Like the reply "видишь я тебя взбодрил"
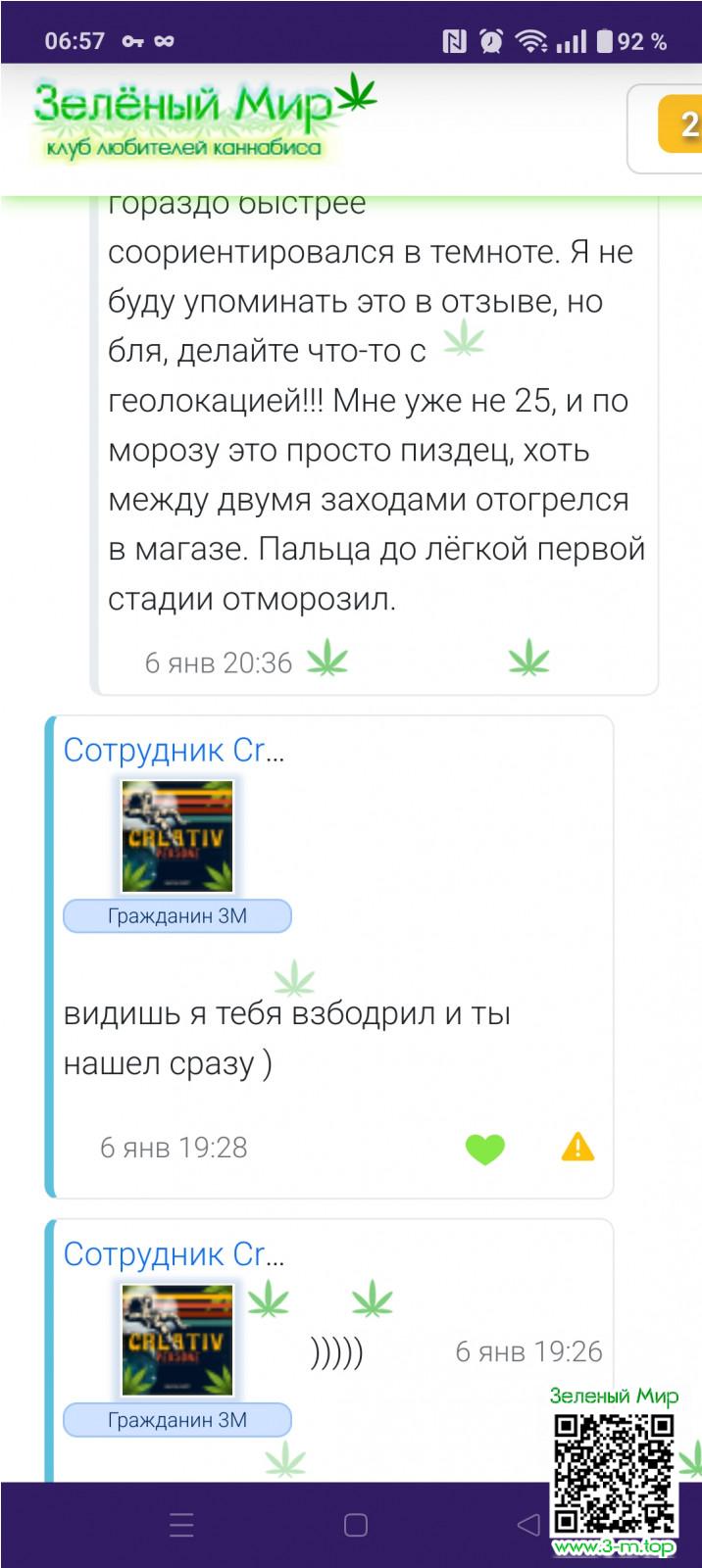 pos(484,1148)
